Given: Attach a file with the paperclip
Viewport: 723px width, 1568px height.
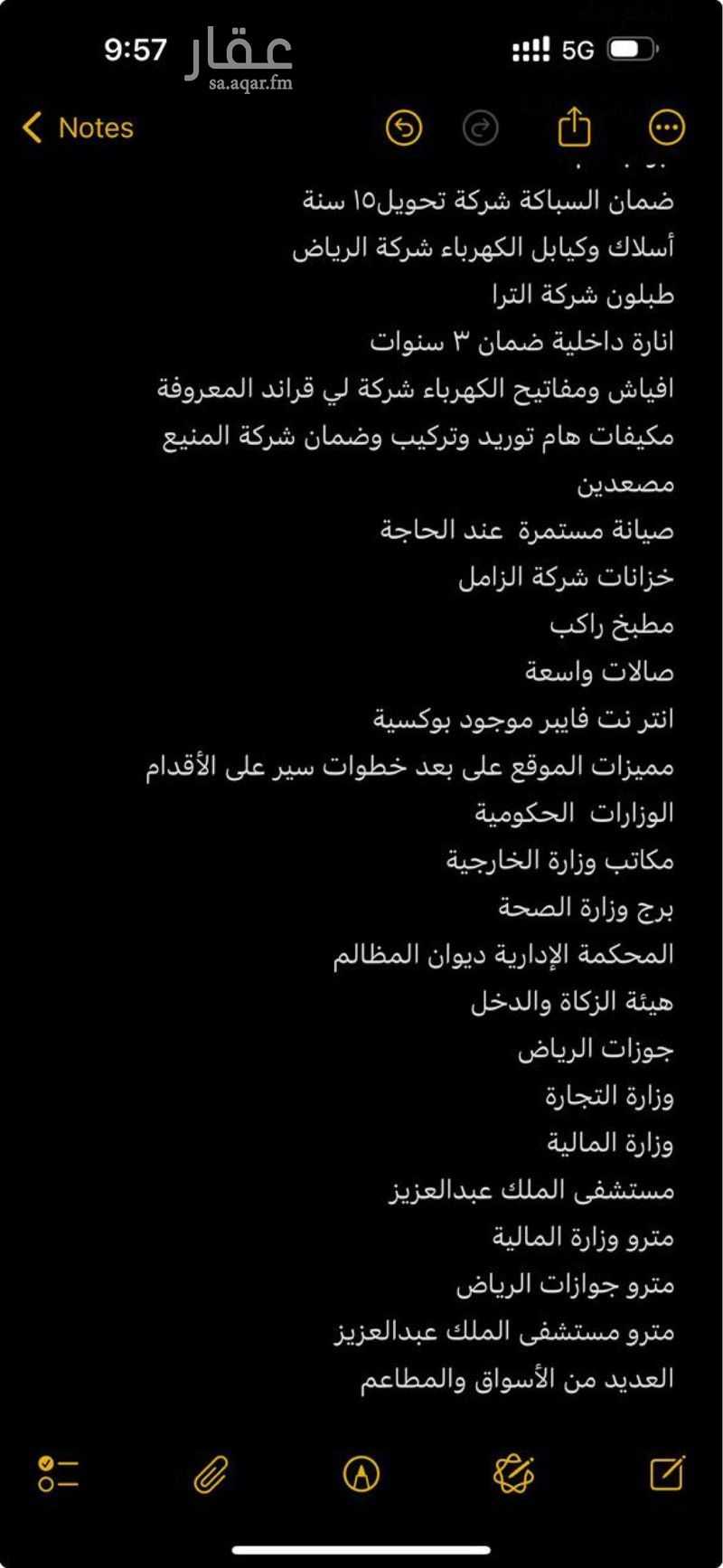Looking at the screenshot, I should coord(211,1475).
